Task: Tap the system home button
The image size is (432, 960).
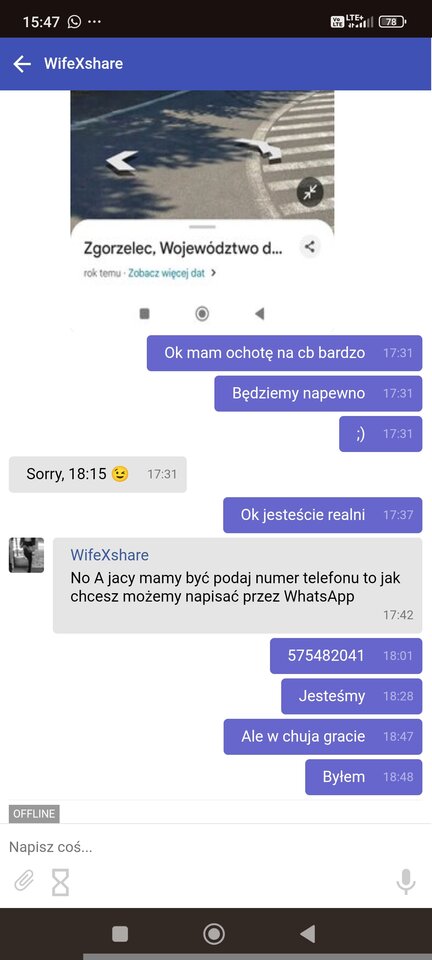Action: point(214,934)
